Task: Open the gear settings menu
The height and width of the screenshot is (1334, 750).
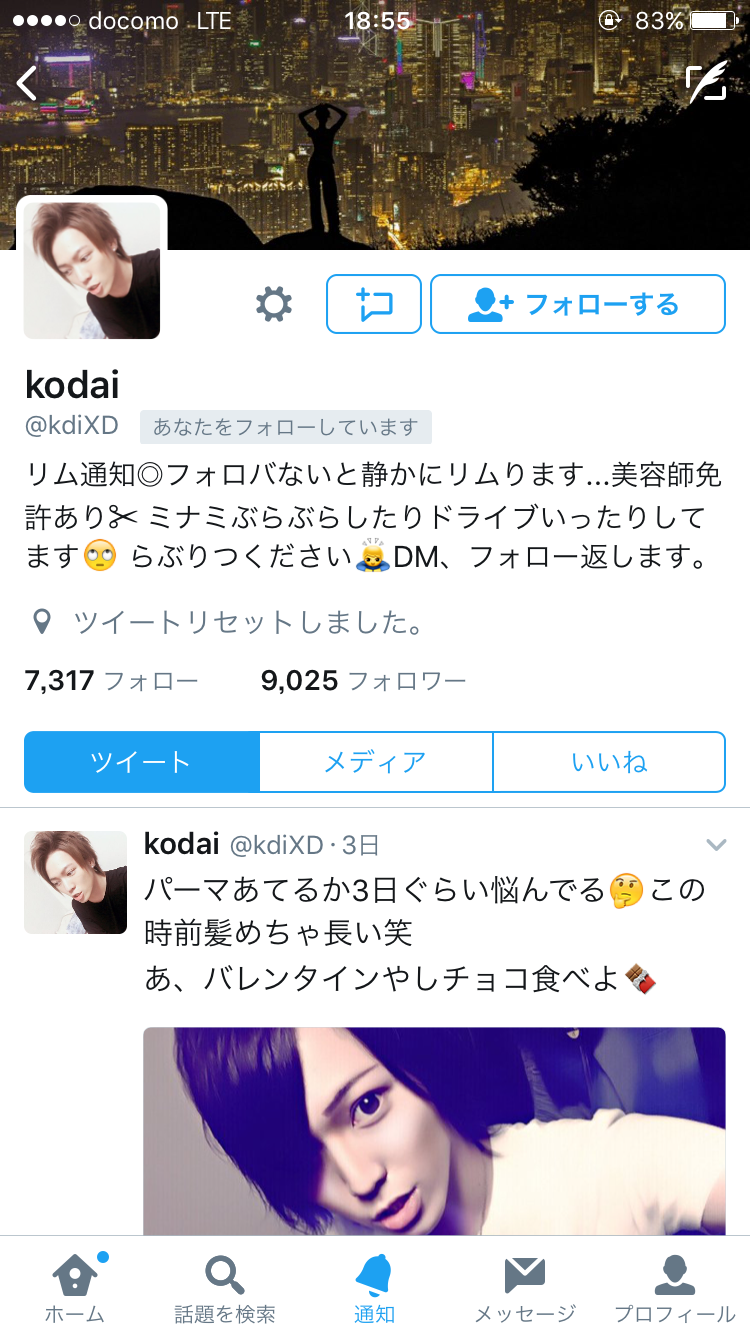Action: [273, 304]
